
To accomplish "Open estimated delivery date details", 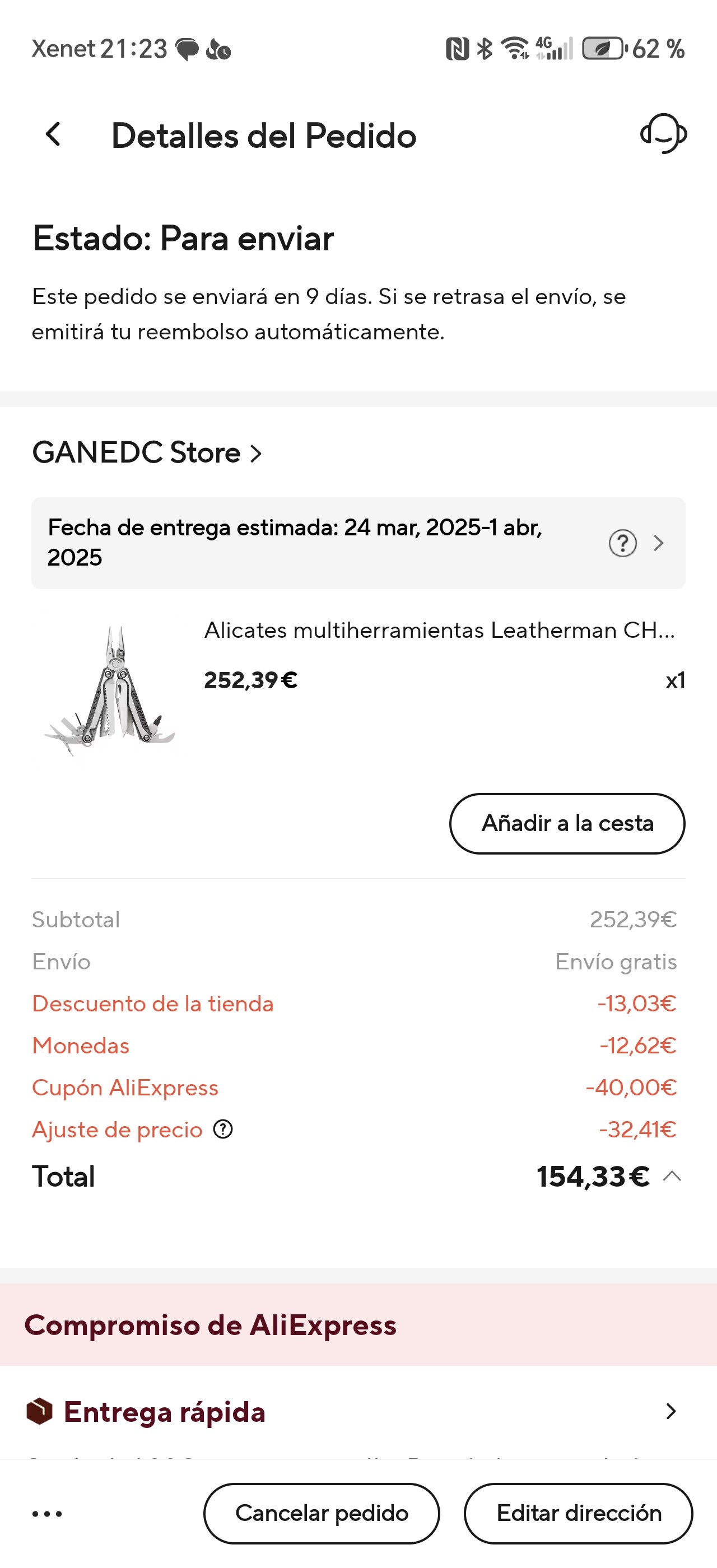I will click(x=358, y=543).
